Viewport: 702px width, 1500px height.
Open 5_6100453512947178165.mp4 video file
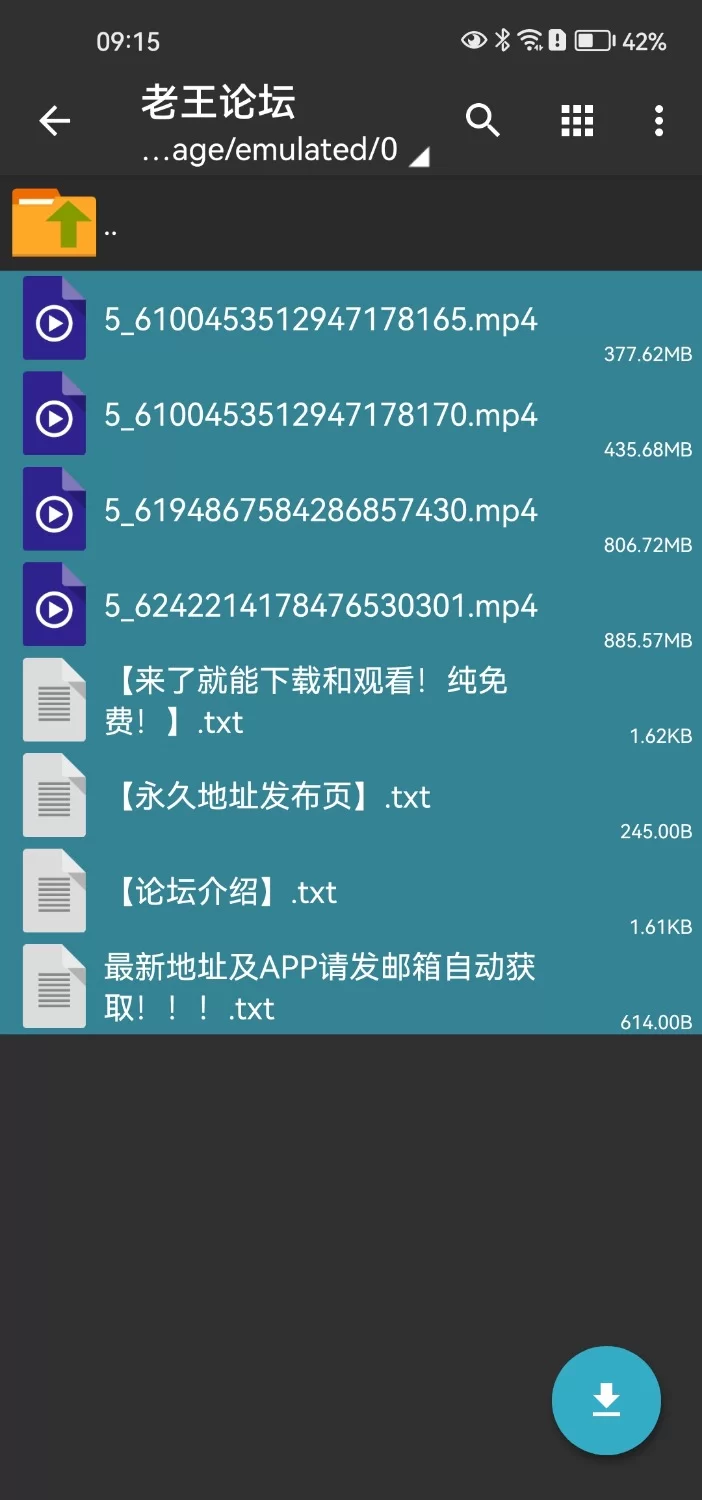[x=320, y=320]
